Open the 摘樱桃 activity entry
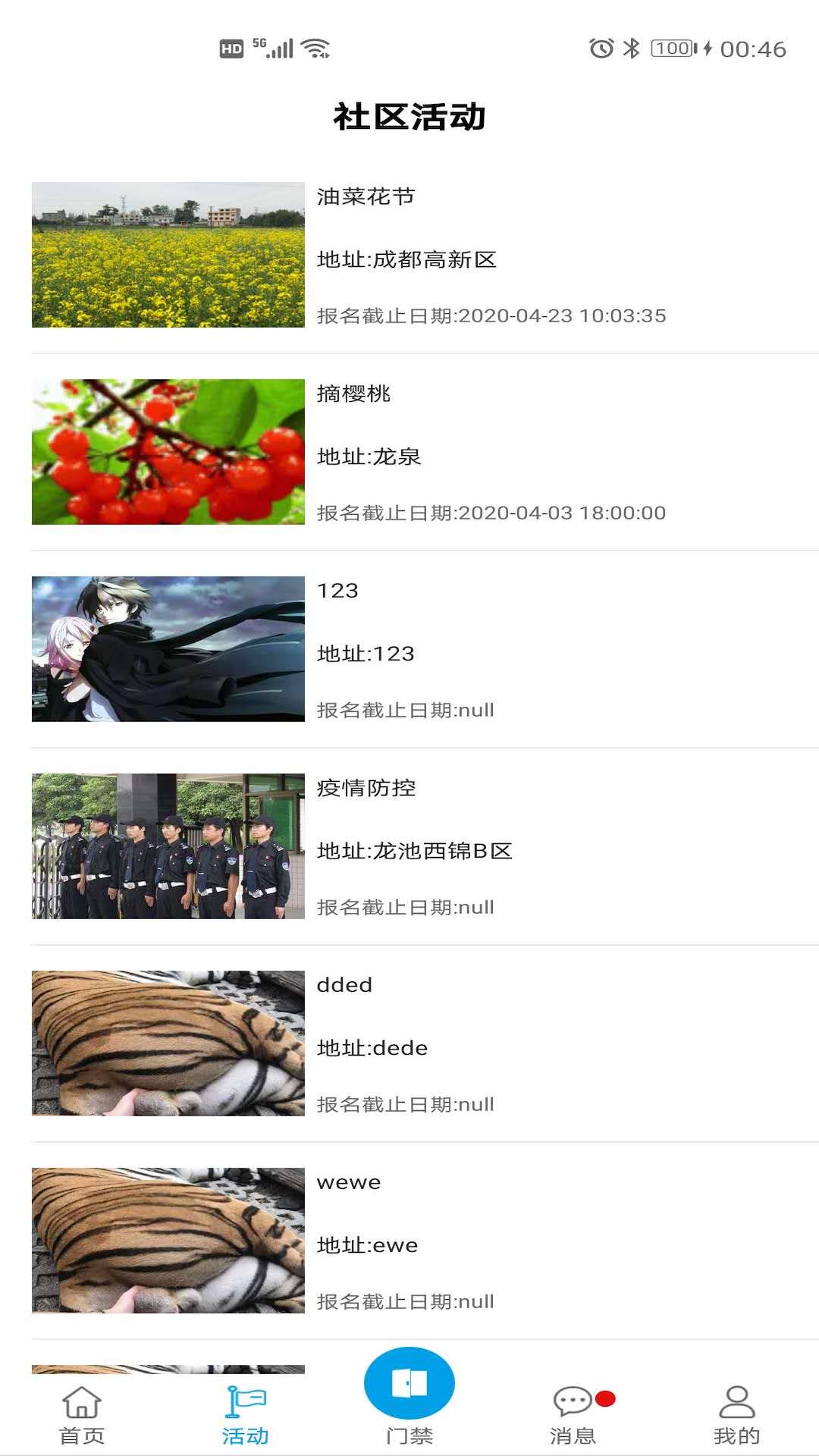This screenshot has width=819, height=1456. pyautogui.click(x=409, y=451)
